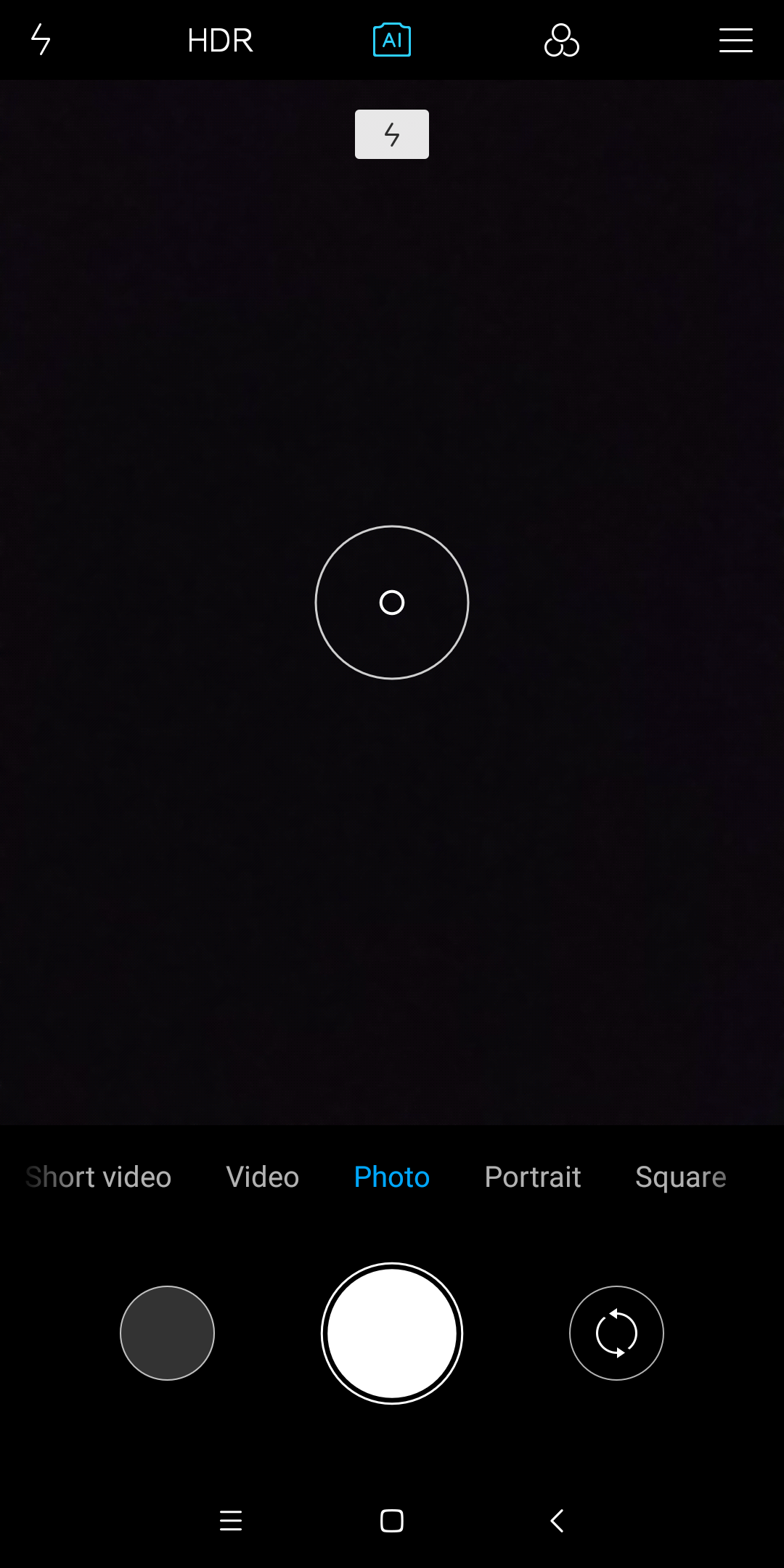This screenshot has width=784, height=1568.
Task: Toggle the AI camera icon
Action: [392, 40]
